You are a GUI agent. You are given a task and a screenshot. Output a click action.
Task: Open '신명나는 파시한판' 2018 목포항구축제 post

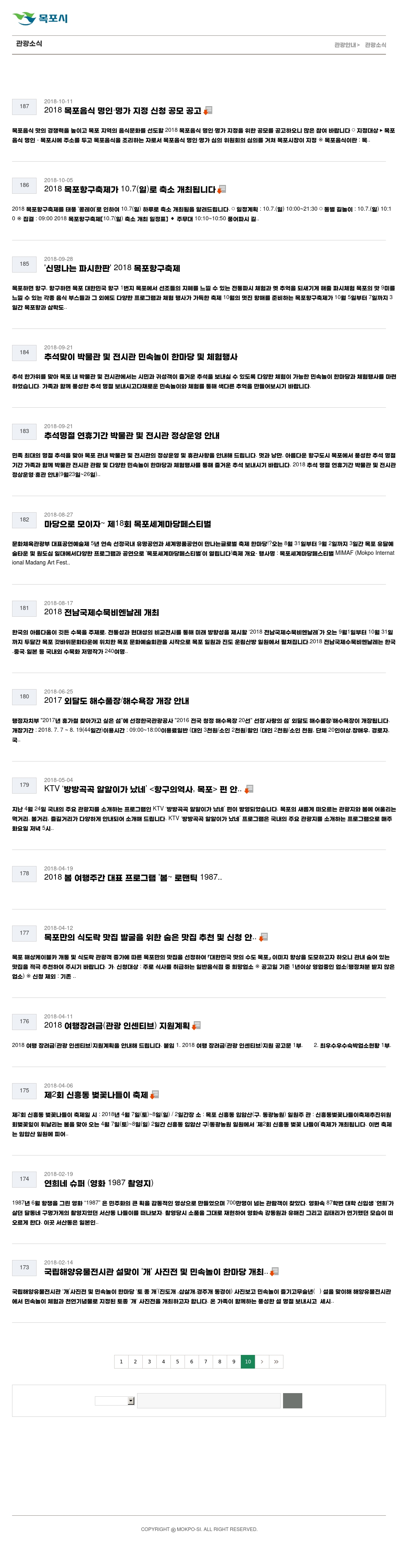coord(112,269)
